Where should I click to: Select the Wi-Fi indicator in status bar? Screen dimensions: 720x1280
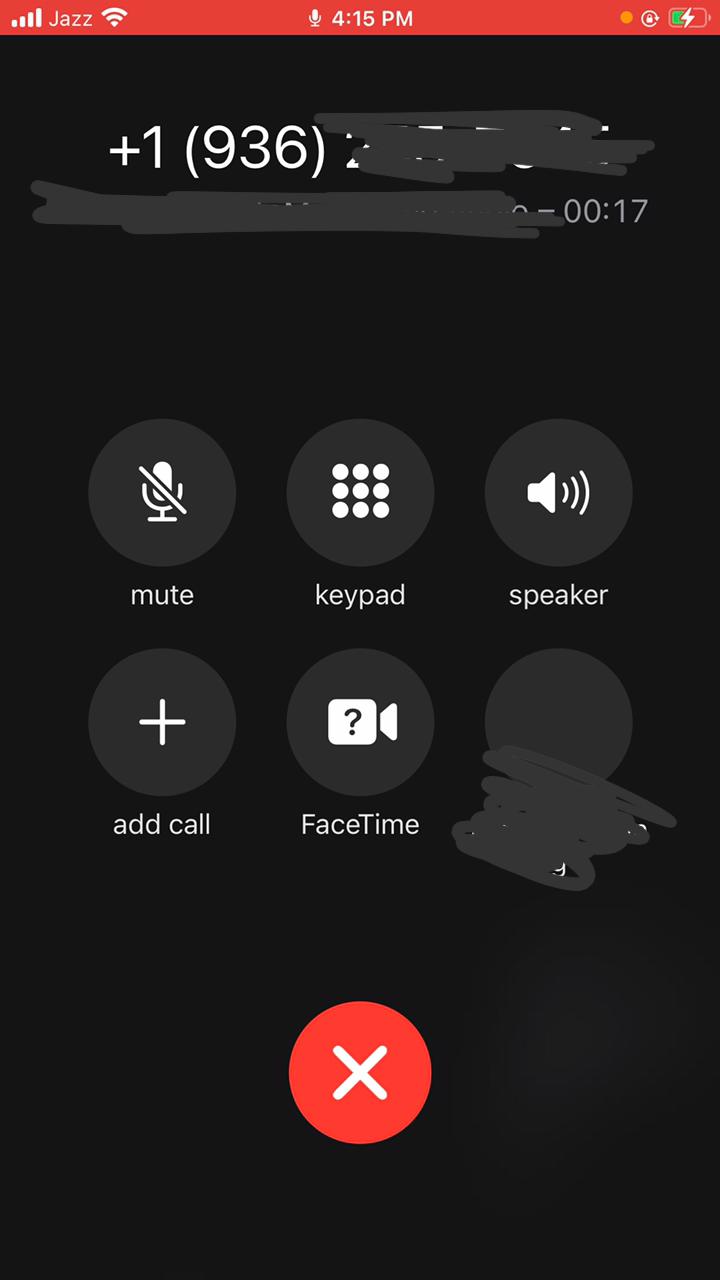point(113,17)
